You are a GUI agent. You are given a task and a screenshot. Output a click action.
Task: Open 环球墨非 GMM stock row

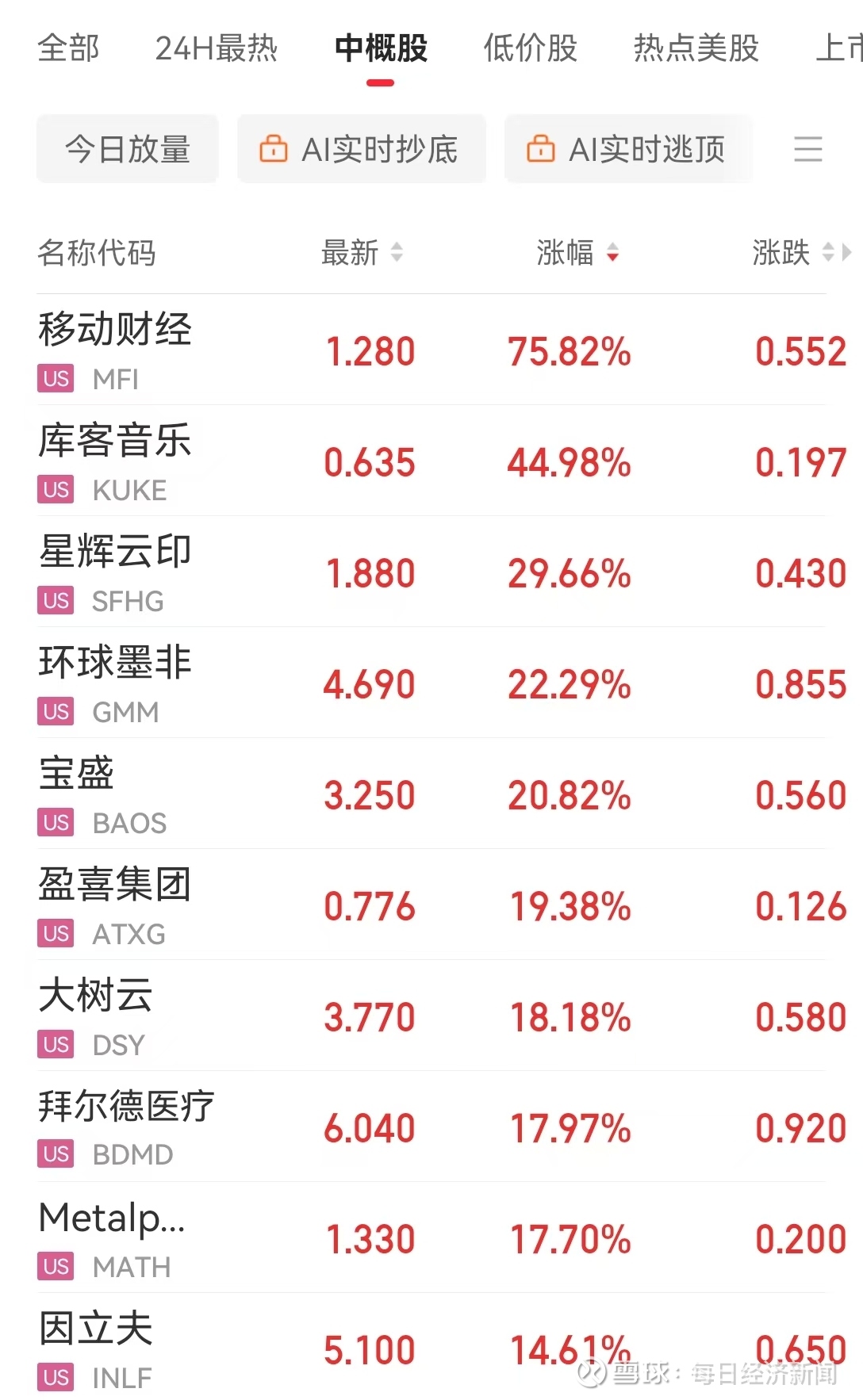point(431,683)
